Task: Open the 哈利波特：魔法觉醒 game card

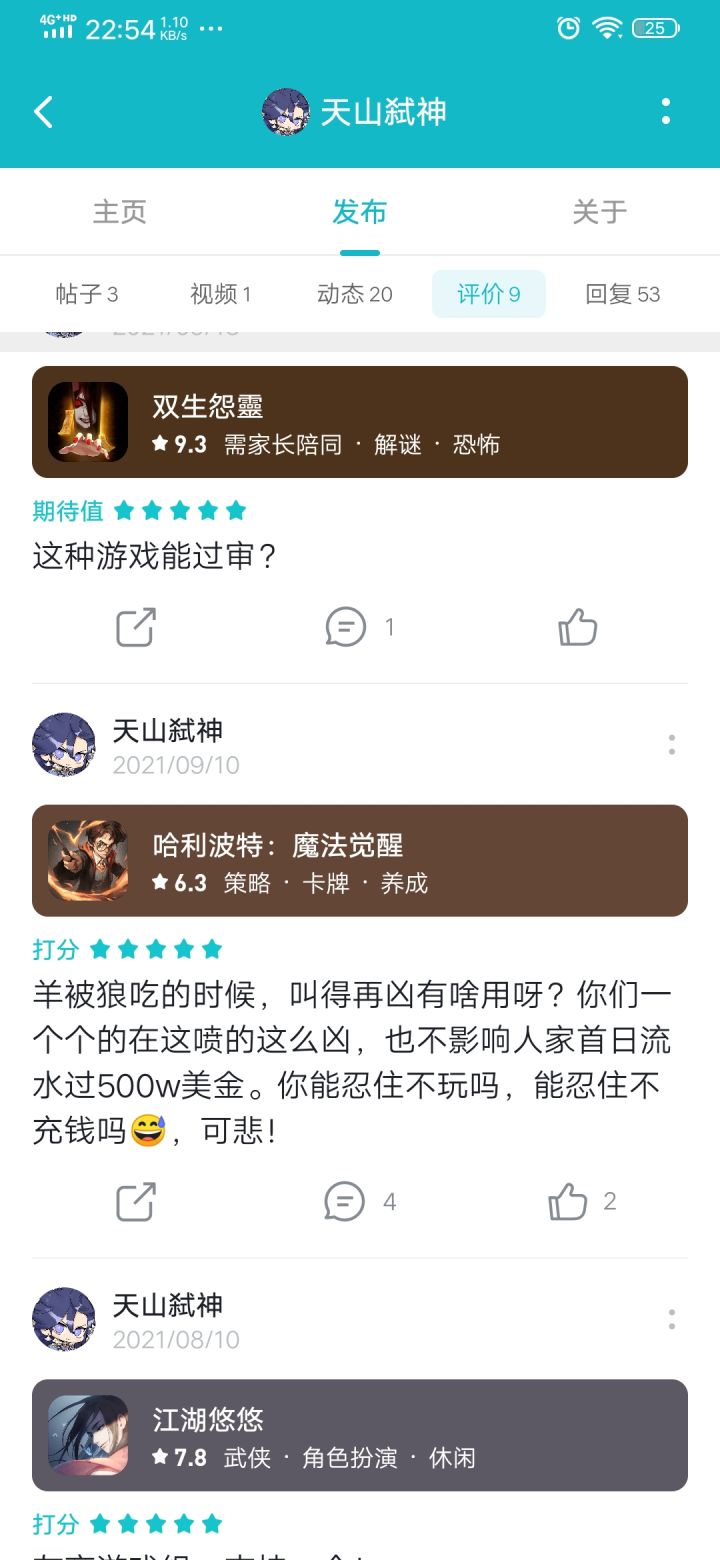Action: coord(360,861)
